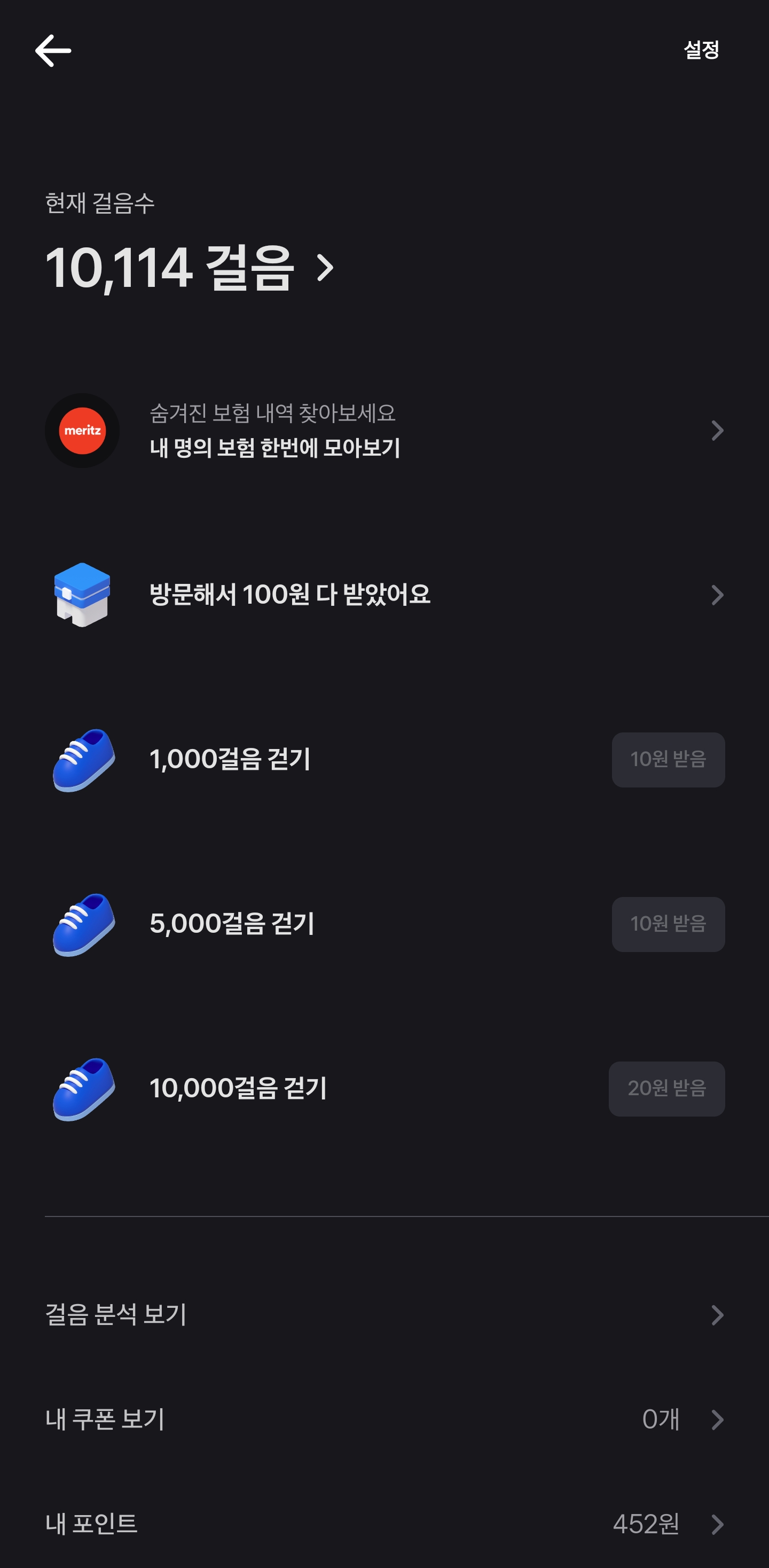This screenshot has width=769, height=1568.
Task: Tap the 10원 받음 button for 5,000걸음
Action: point(668,924)
